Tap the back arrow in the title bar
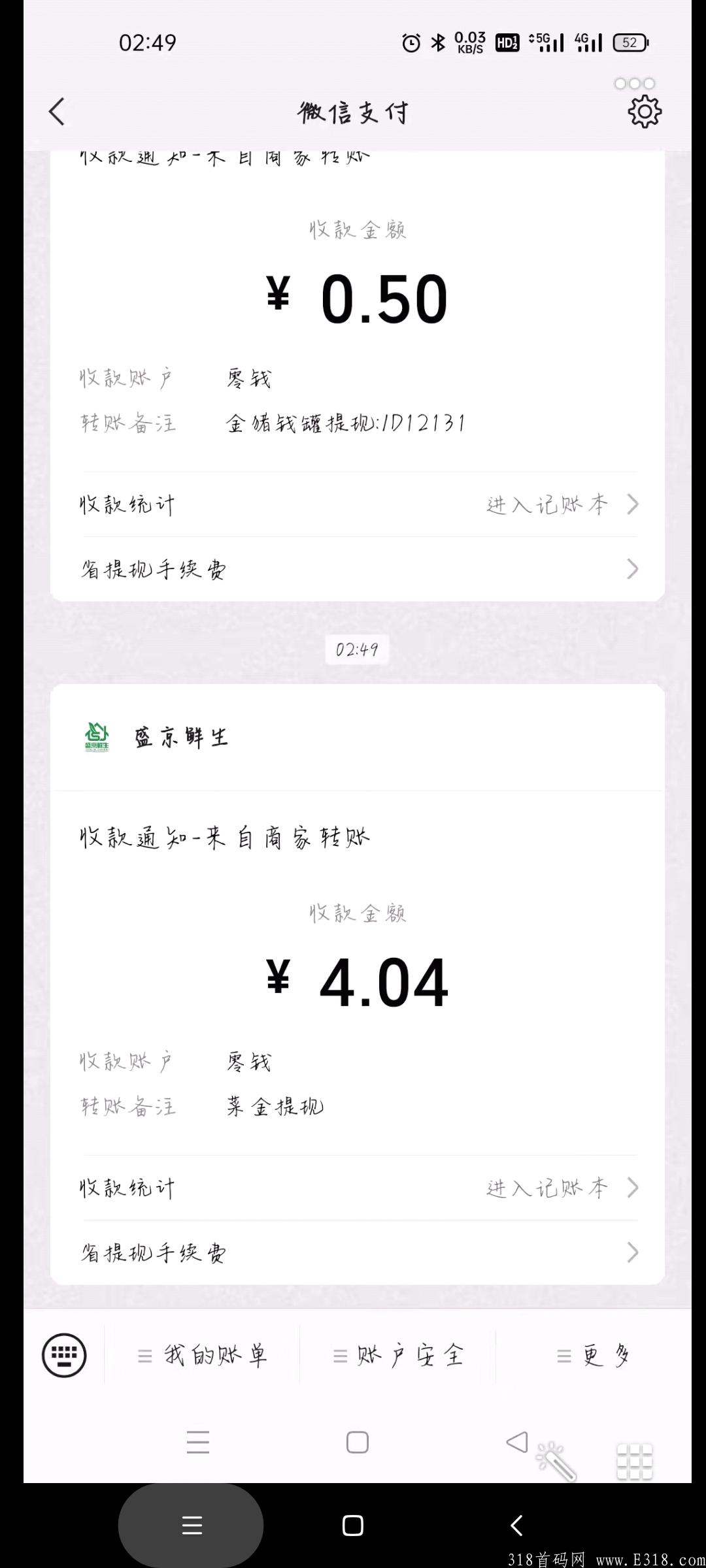 coord(57,112)
